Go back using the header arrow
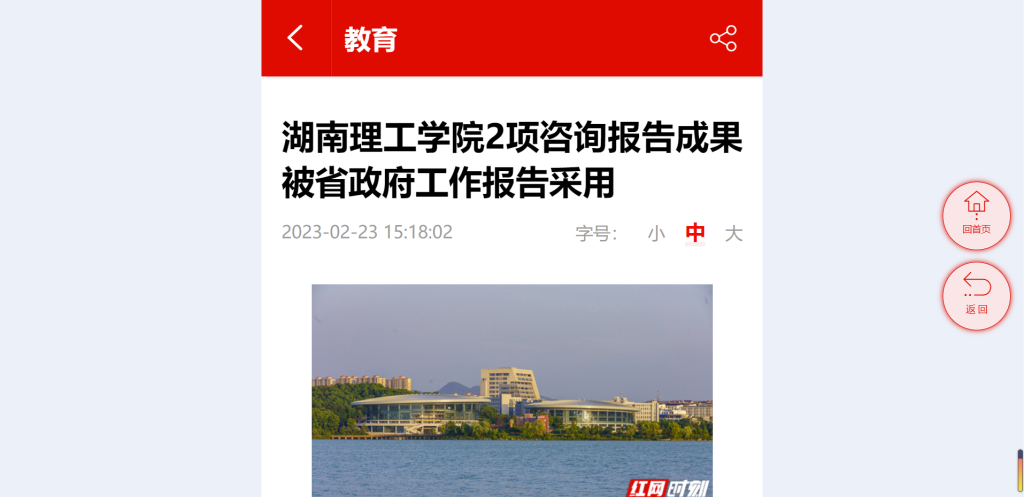The image size is (1024, 497). (x=295, y=38)
